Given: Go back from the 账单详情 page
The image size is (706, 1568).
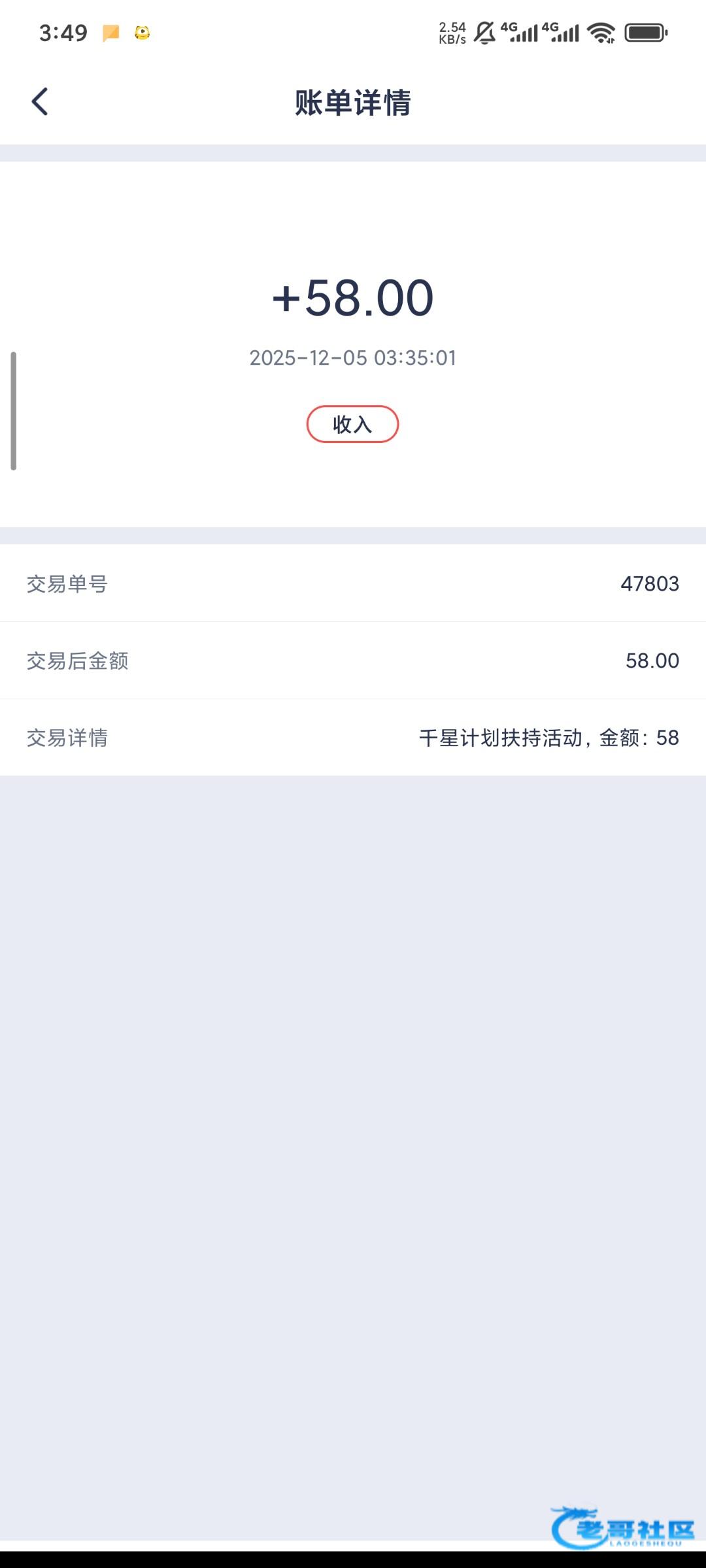Looking at the screenshot, I should pos(40,102).
